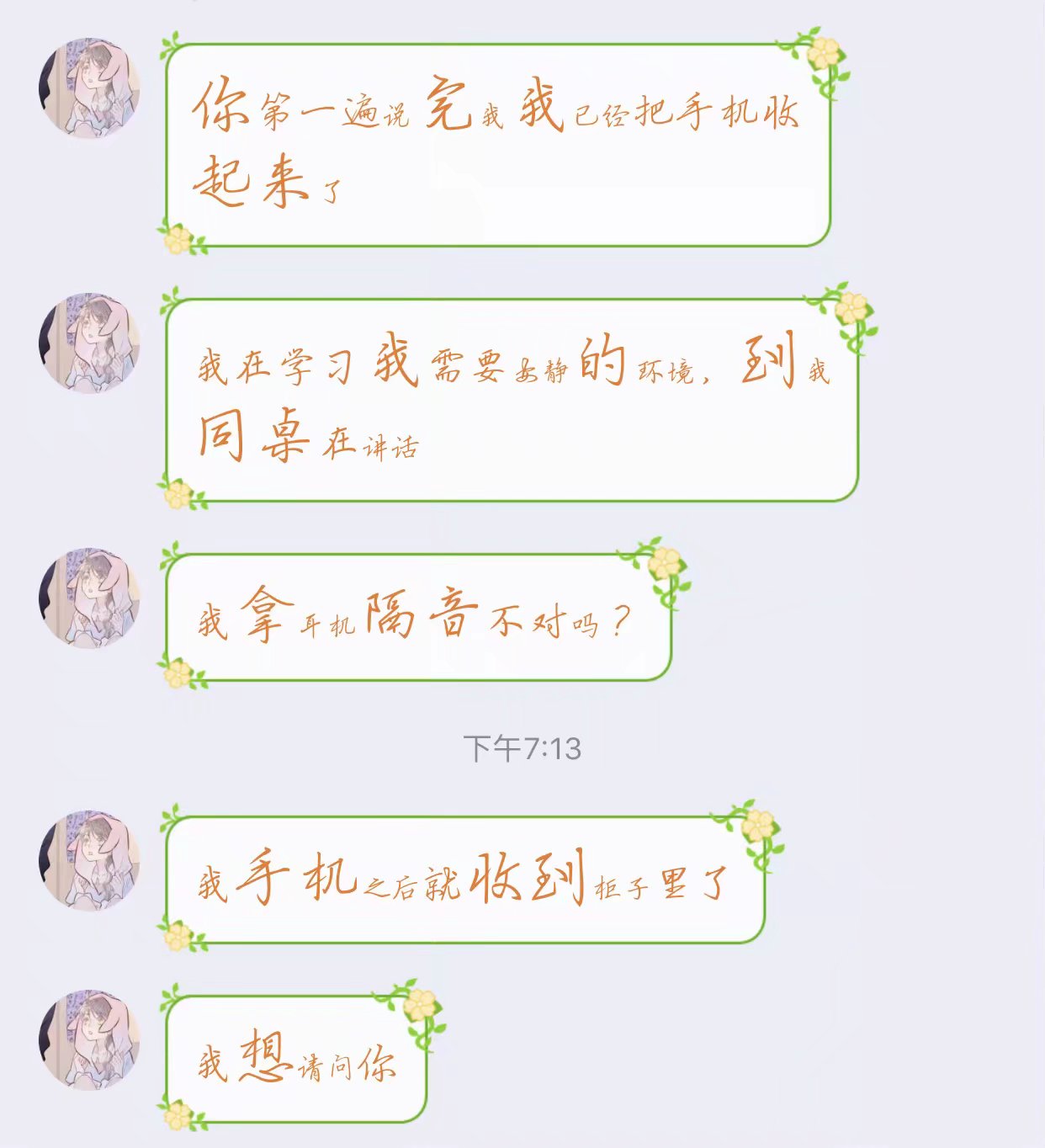Open sender's avatar beside the "你第一遍说完" message

[x=89, y=88]
